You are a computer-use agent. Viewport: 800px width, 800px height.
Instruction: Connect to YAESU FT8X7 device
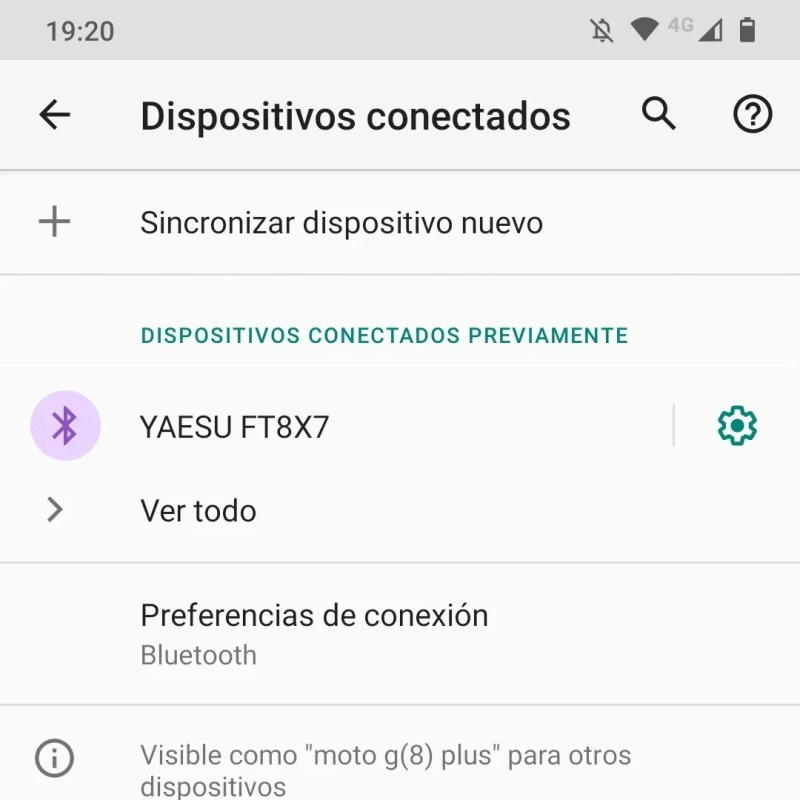tap(235, 427)
